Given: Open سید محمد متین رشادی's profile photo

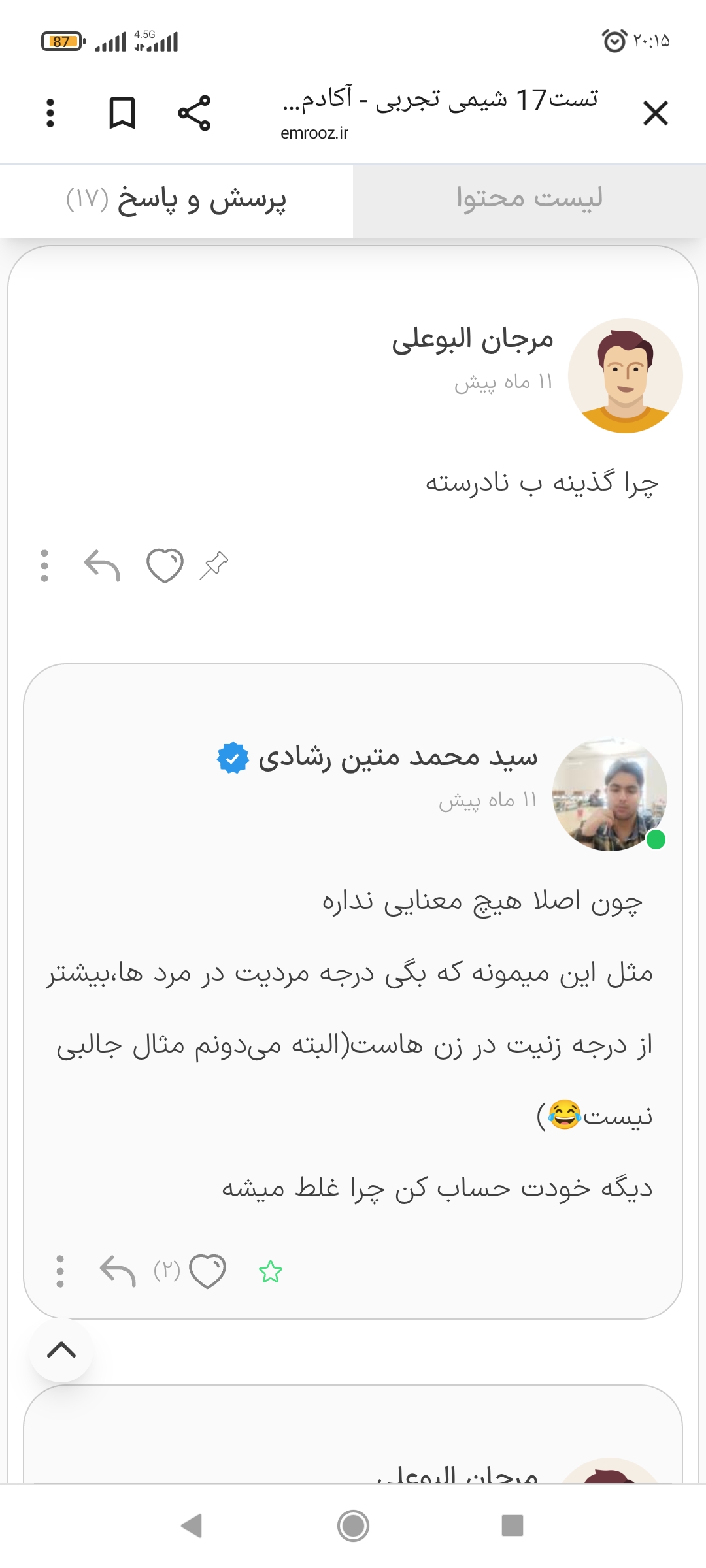Looking at the screenshot, I should [x=609, y=794].
